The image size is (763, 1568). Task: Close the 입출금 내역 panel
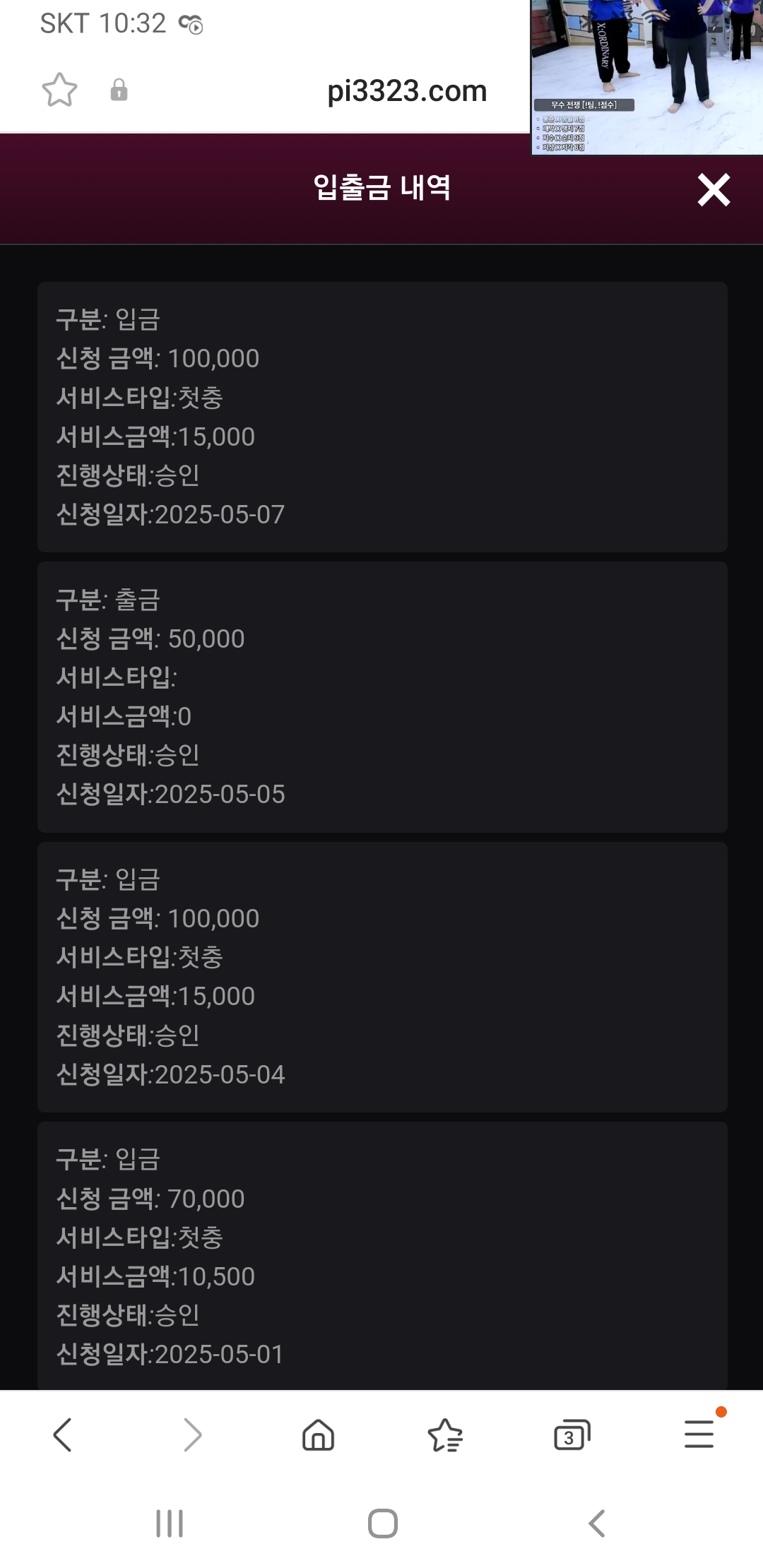pos(714,190)
